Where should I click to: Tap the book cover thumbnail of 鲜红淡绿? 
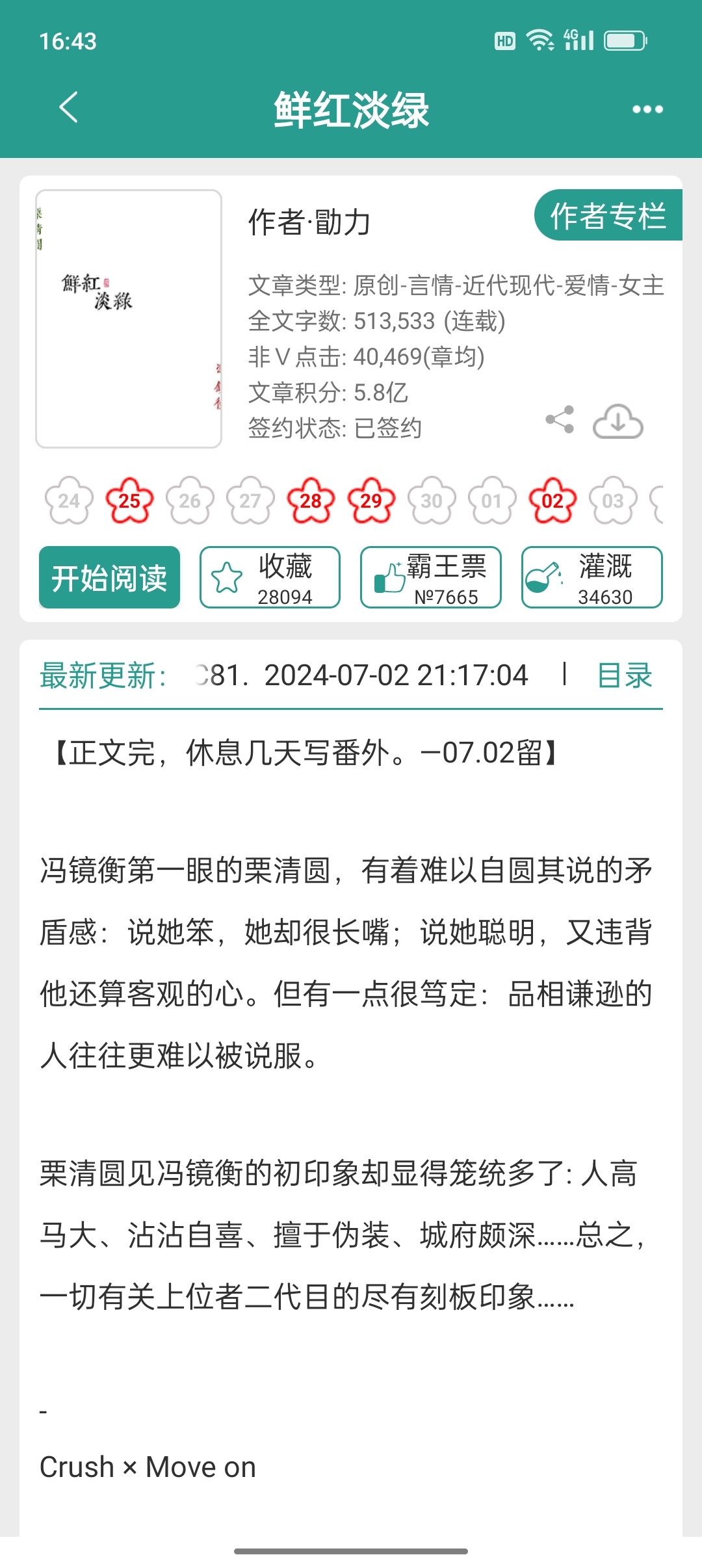point(129,318)
